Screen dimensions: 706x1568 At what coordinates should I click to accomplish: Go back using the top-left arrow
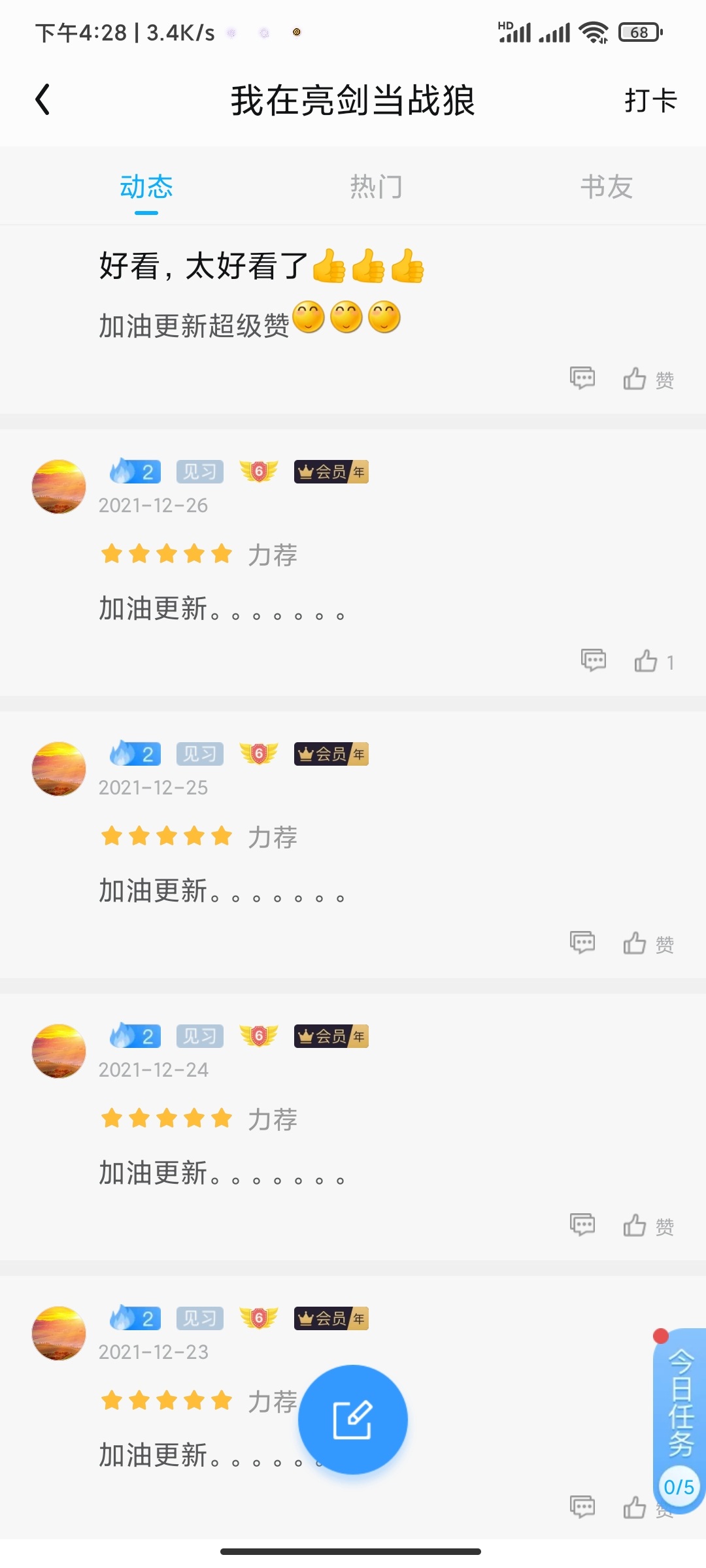point(43,100)
